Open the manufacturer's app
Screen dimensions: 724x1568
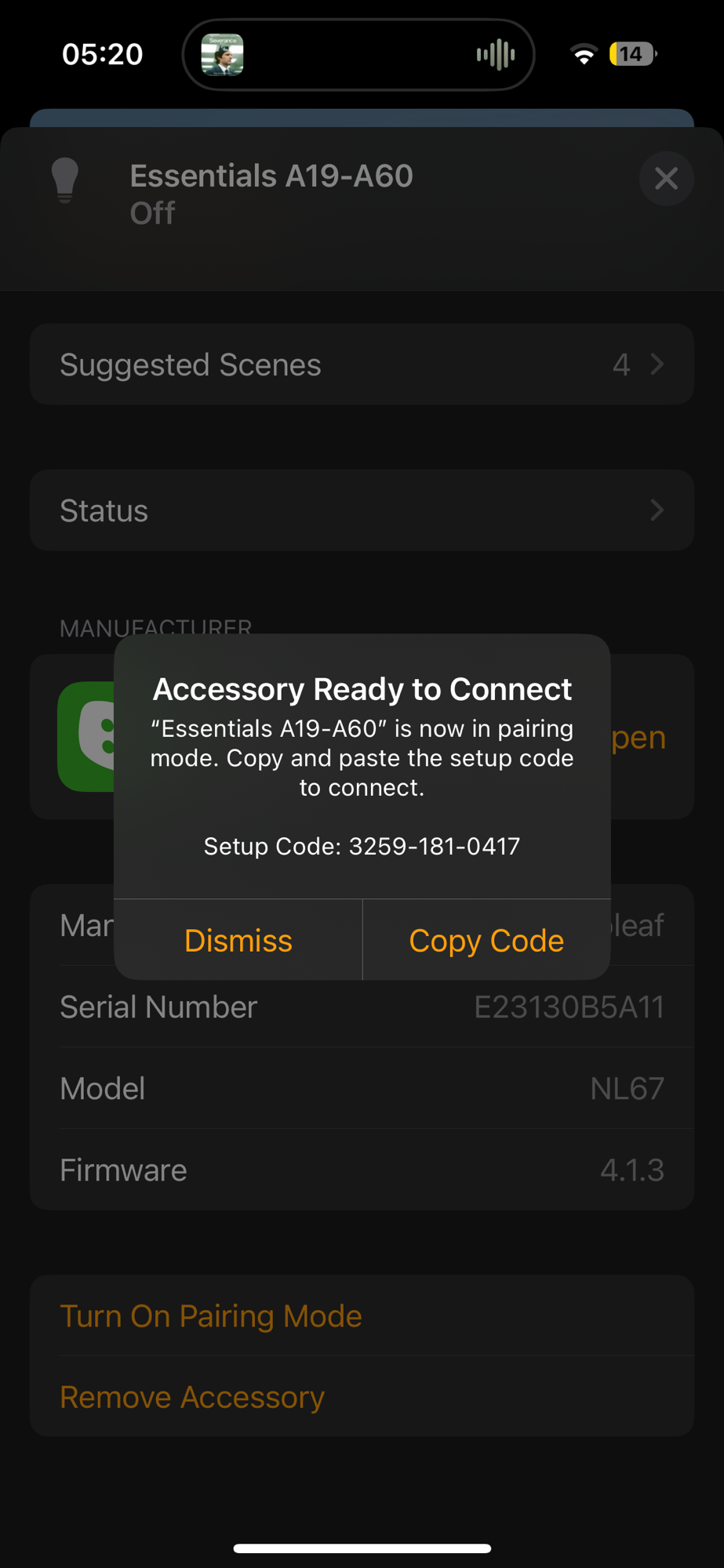tap(639, 737)
